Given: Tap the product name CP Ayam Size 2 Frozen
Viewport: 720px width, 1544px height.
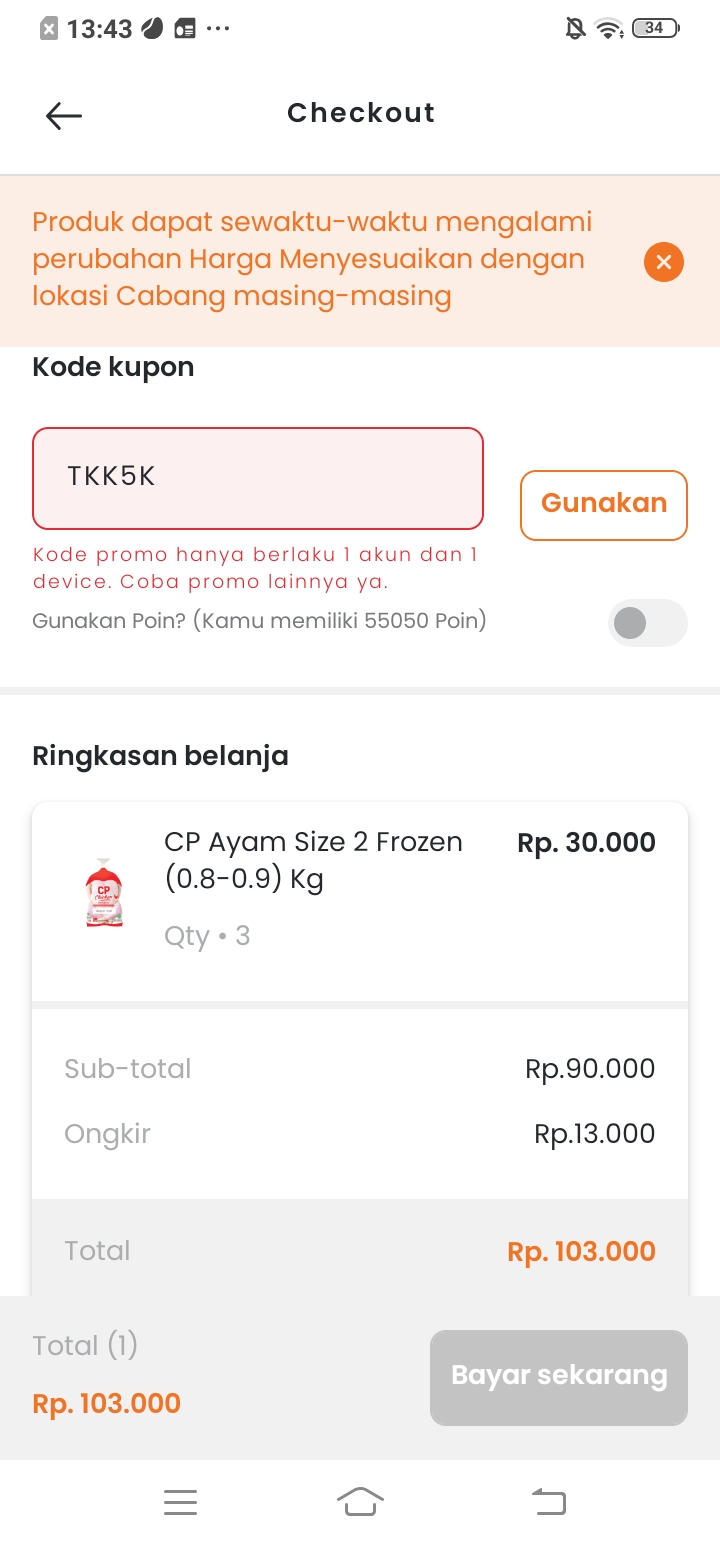Looking at the screenshot, I should [x=313, y=860].
